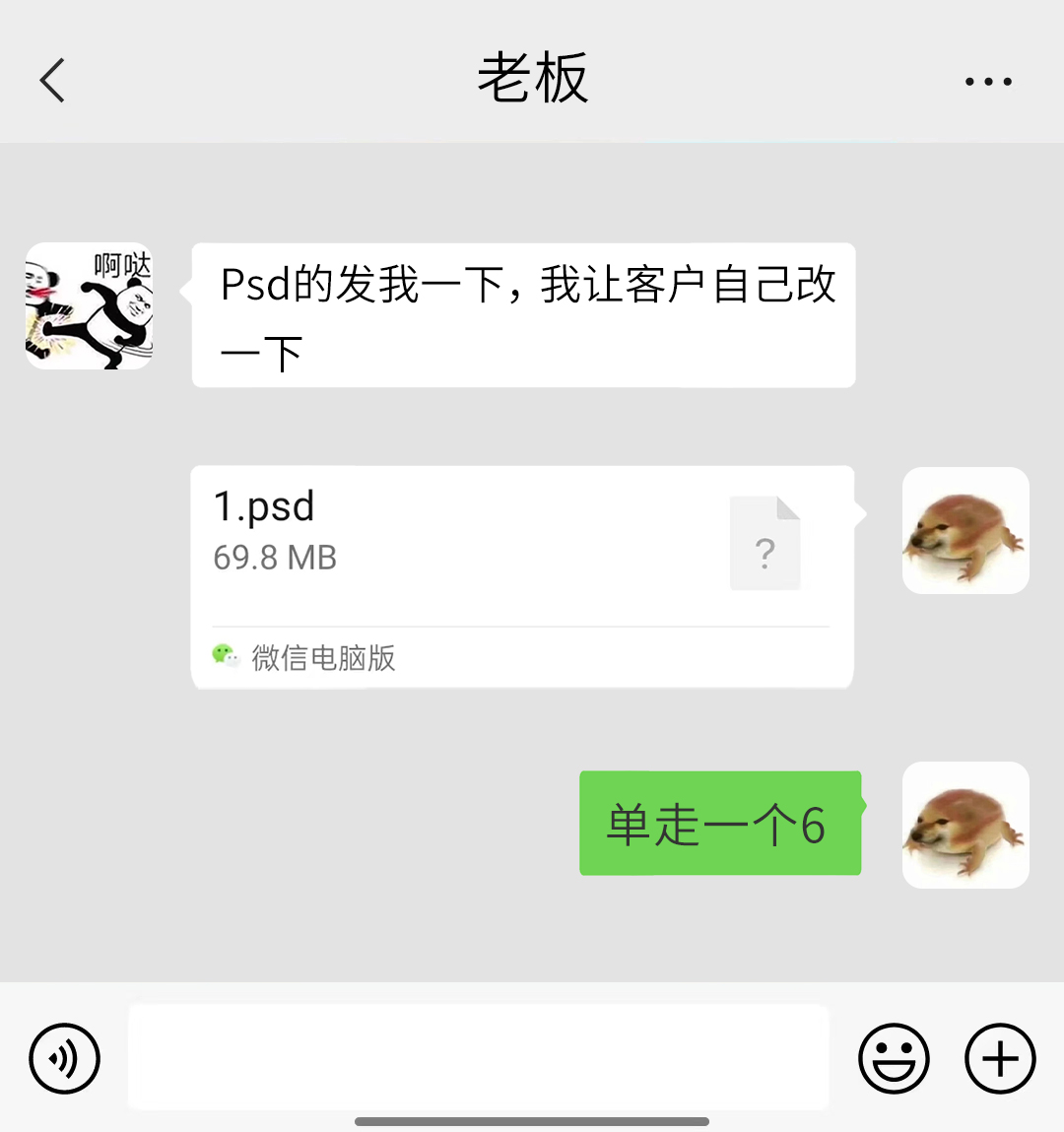This screenshot has width=1064, height=1132.
Task: Tap the boss's panda avatar
Action: [89, 306]
